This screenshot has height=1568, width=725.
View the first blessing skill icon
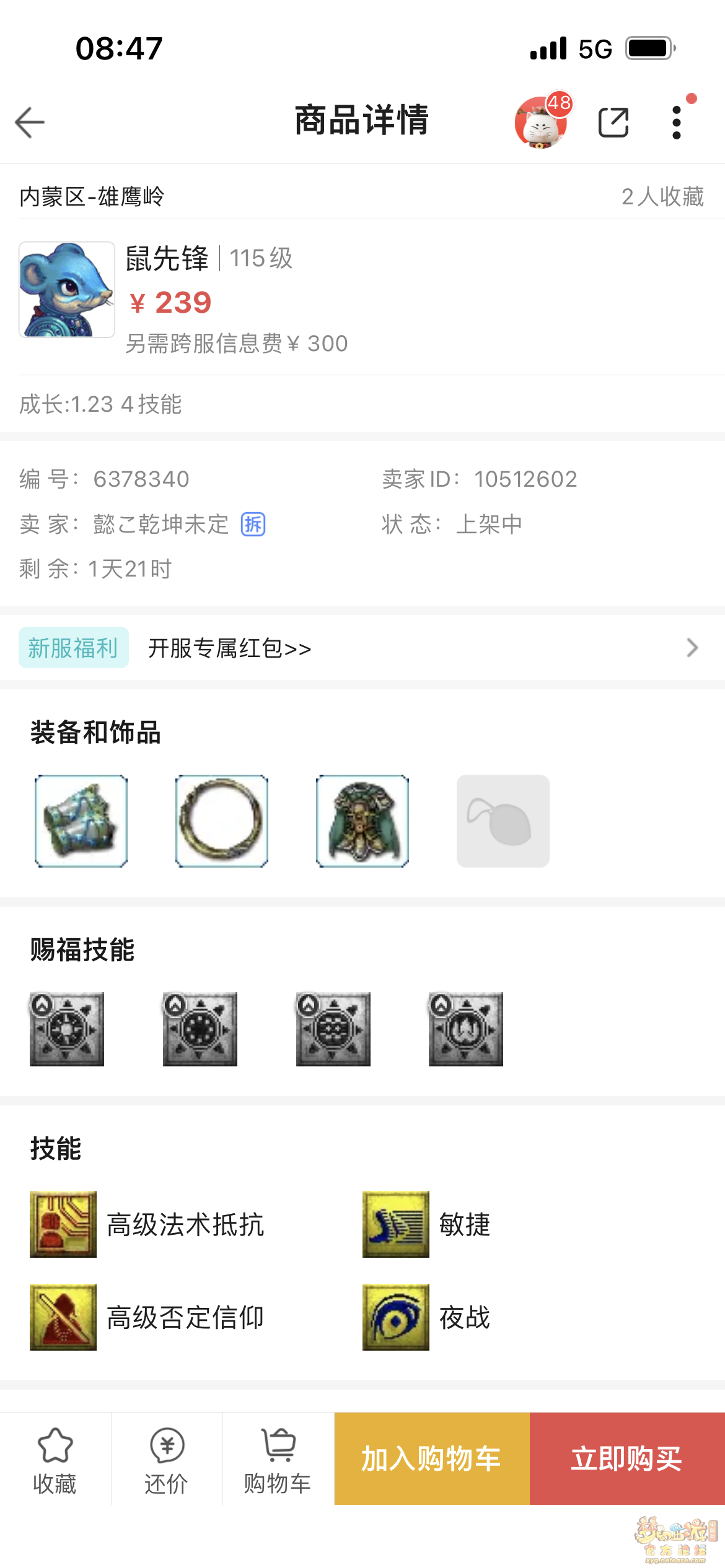(x=67, y=1029)
